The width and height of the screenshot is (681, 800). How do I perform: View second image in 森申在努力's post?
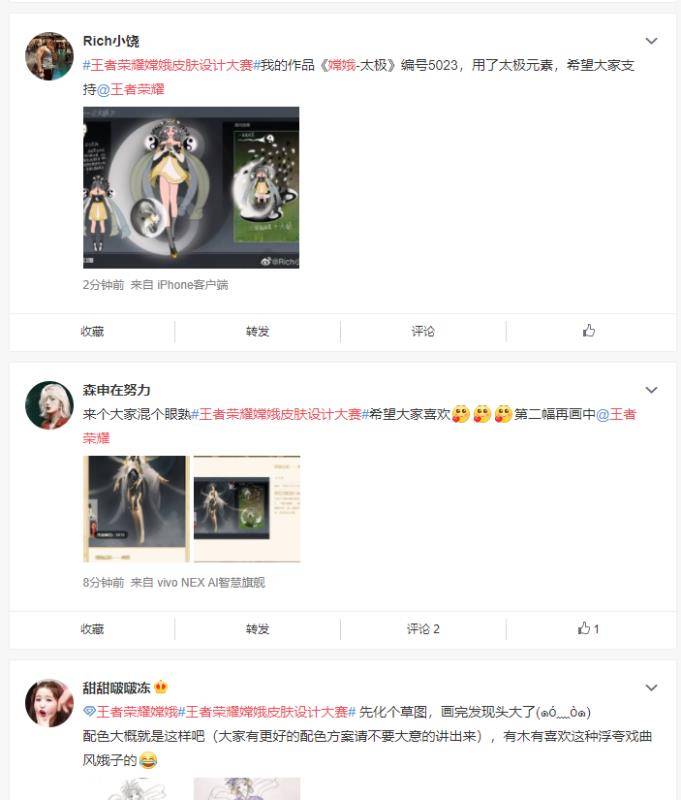point(246,509)
